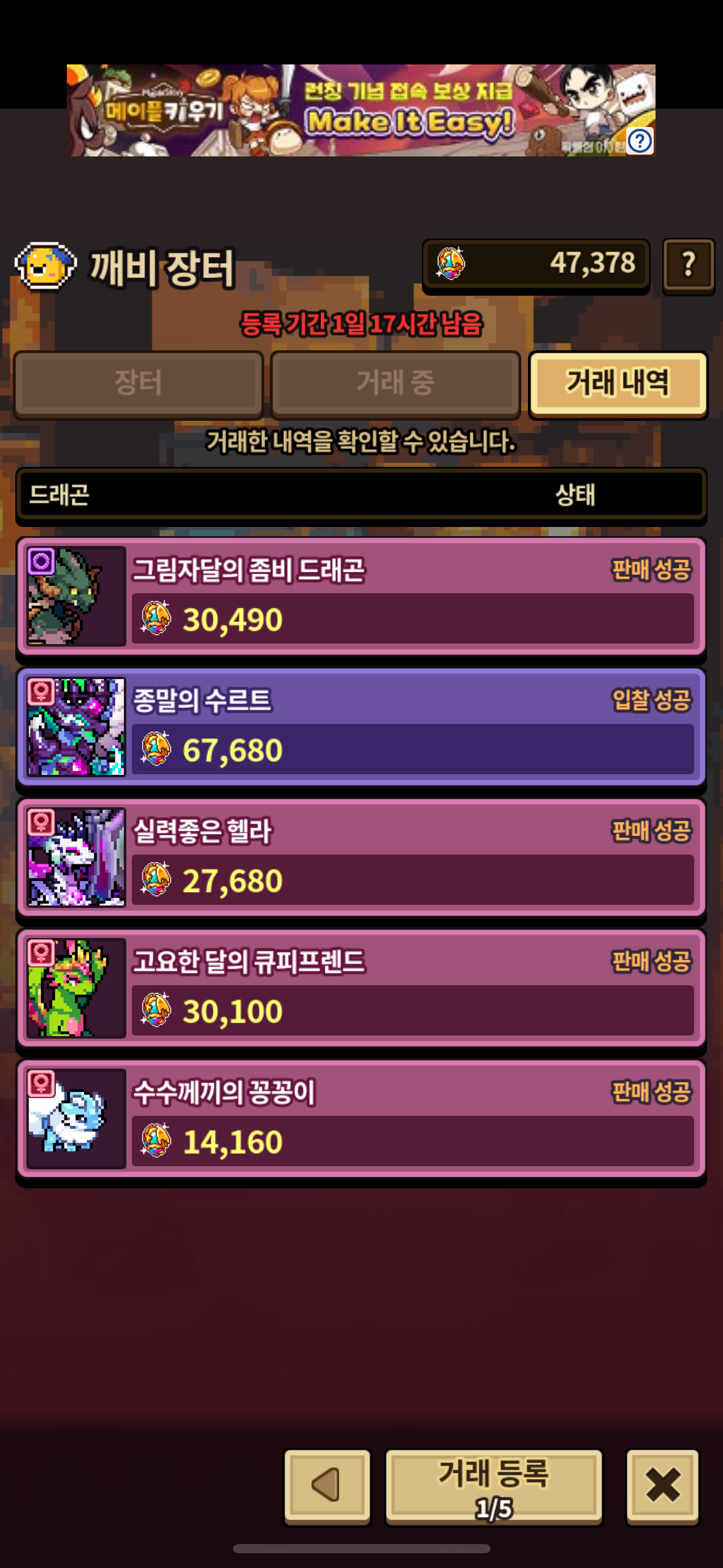The width and height of the screenshot is (723, 1568).
Task: Open the question mark help button
Action: pyautogui.click(x=688, y=265)
